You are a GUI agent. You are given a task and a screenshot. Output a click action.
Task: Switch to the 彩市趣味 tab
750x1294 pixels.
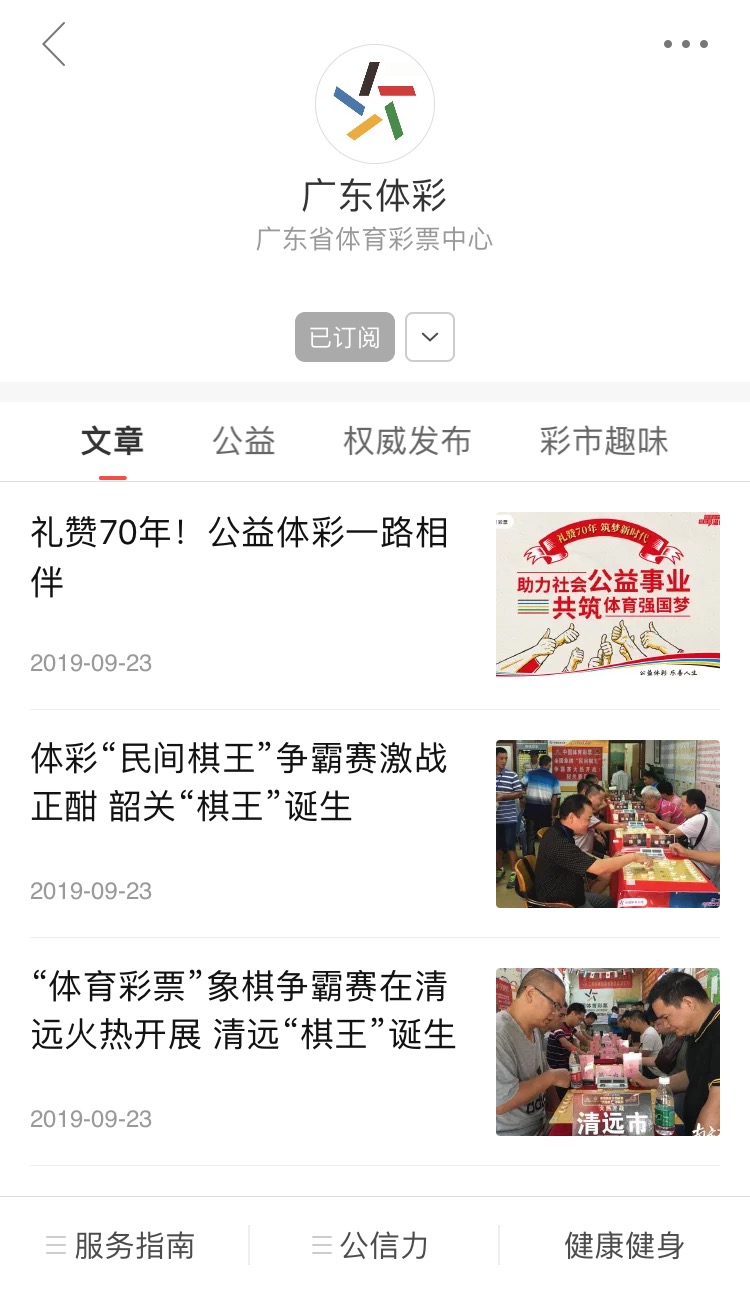pyautogui.click(x=603, y=441)
